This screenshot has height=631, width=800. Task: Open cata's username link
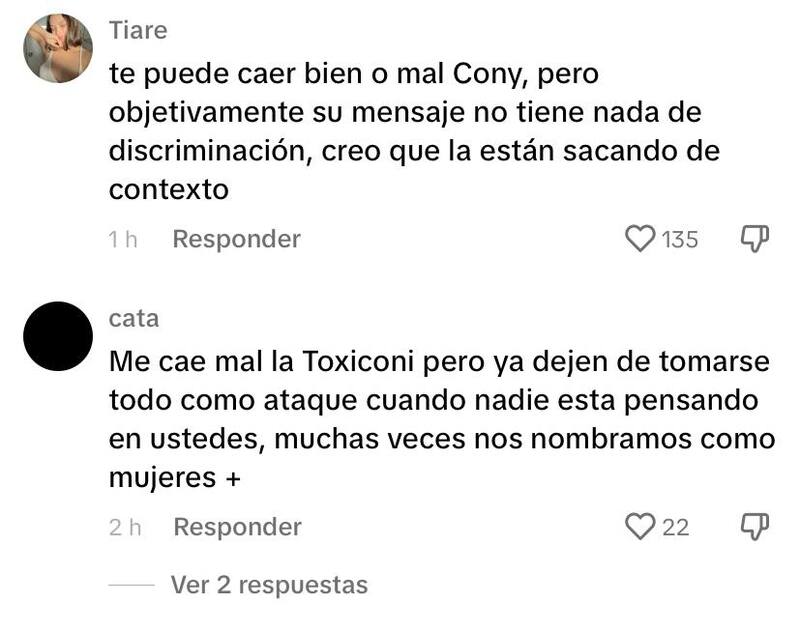[x=134, y=319]
